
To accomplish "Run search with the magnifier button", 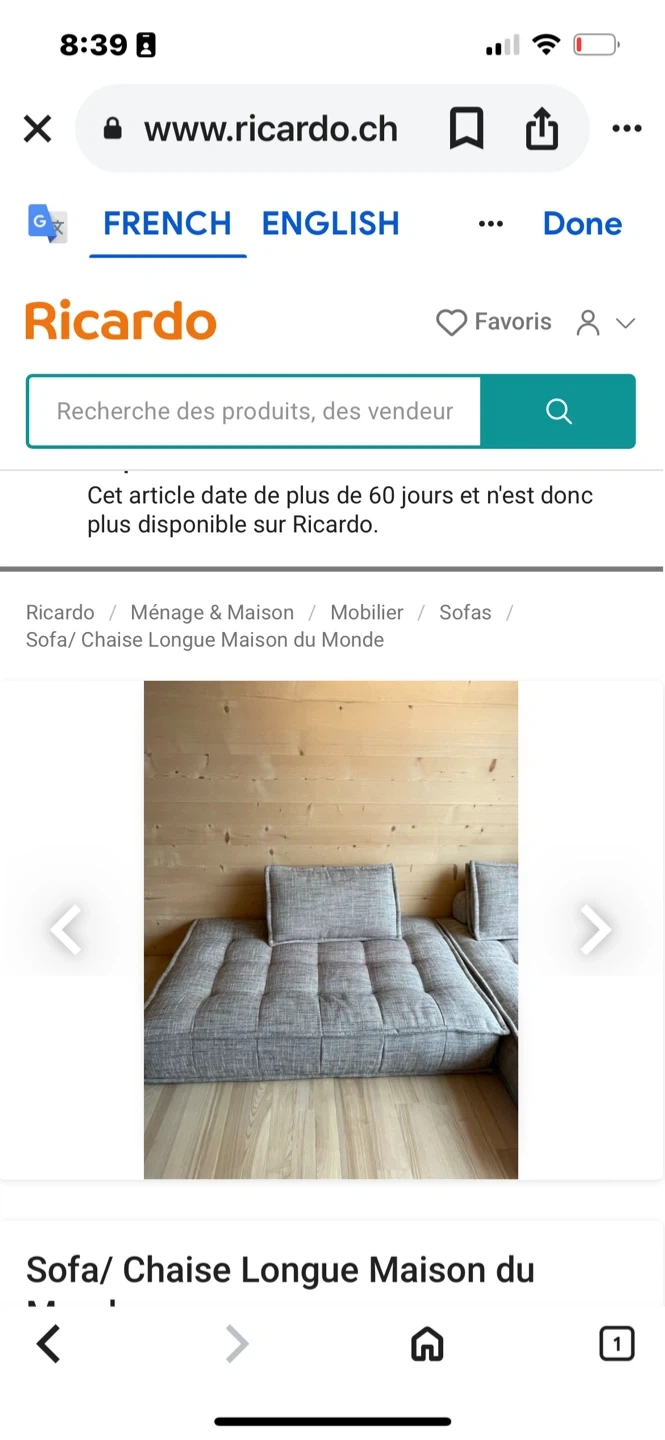I will coord(558,411).
